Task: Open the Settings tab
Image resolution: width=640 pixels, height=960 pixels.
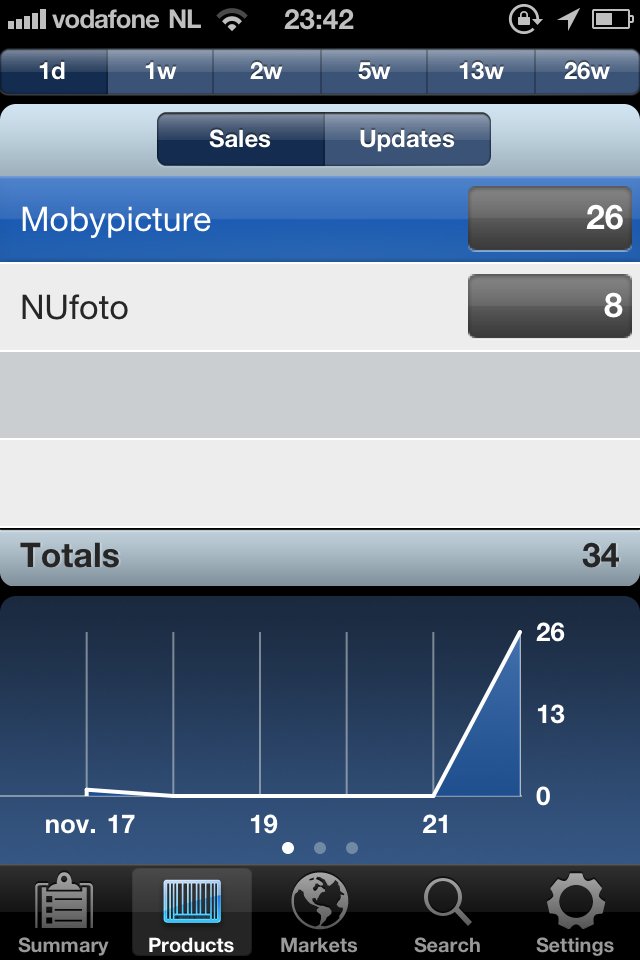Action: pyautogui.click(x=575, y=914)
